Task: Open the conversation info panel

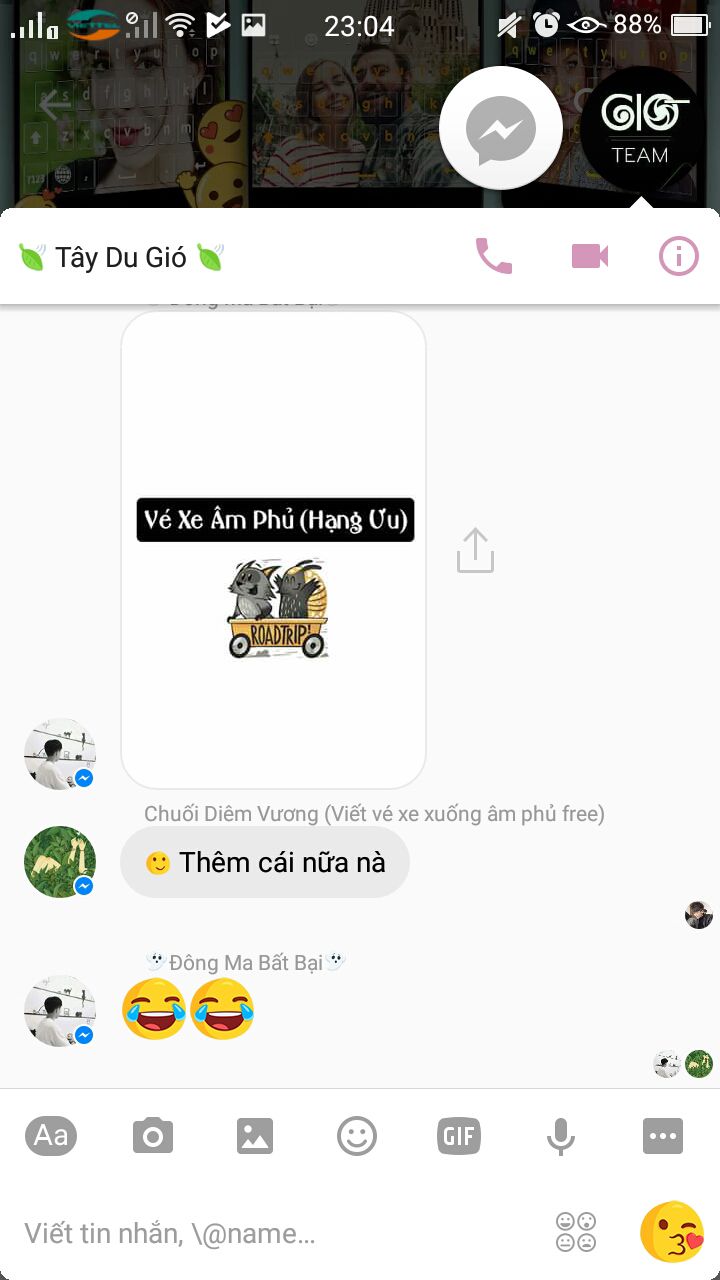Action: (678, 257)
